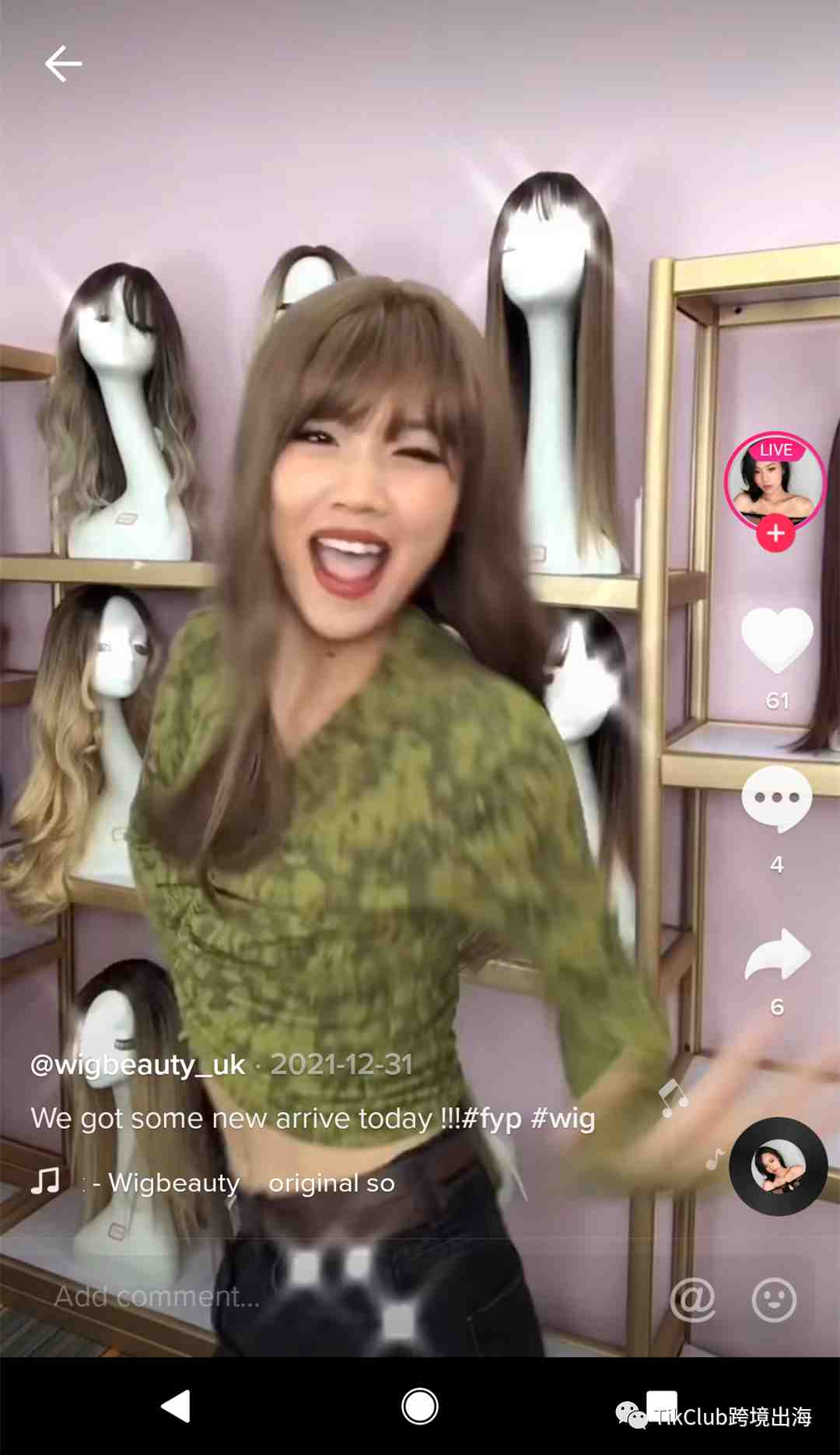Share this video with the arrow icon

[777, 954]
